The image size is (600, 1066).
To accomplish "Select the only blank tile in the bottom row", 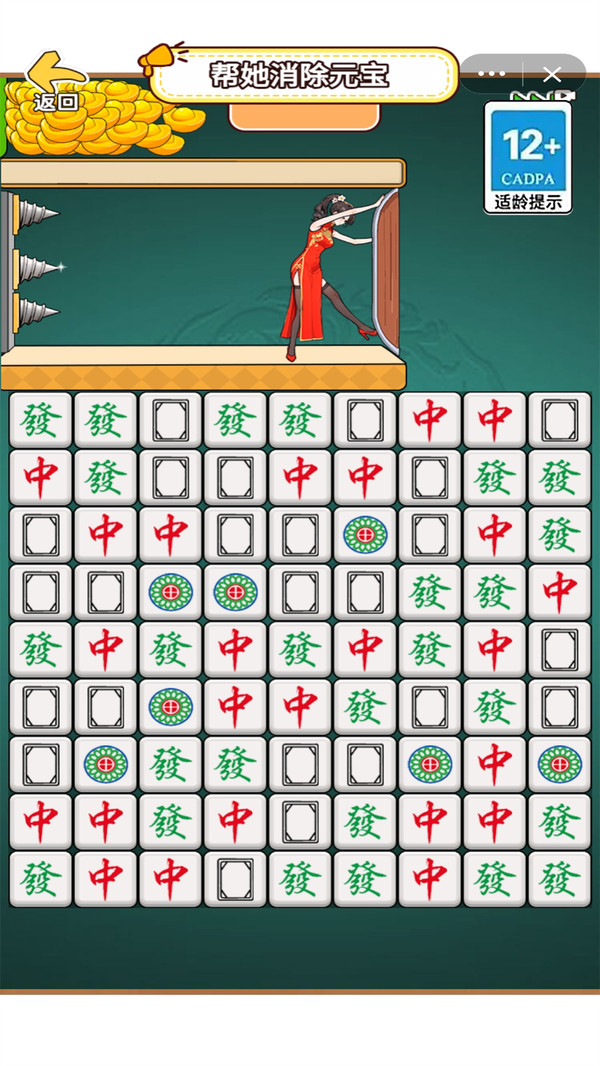I will coord(235,879).
